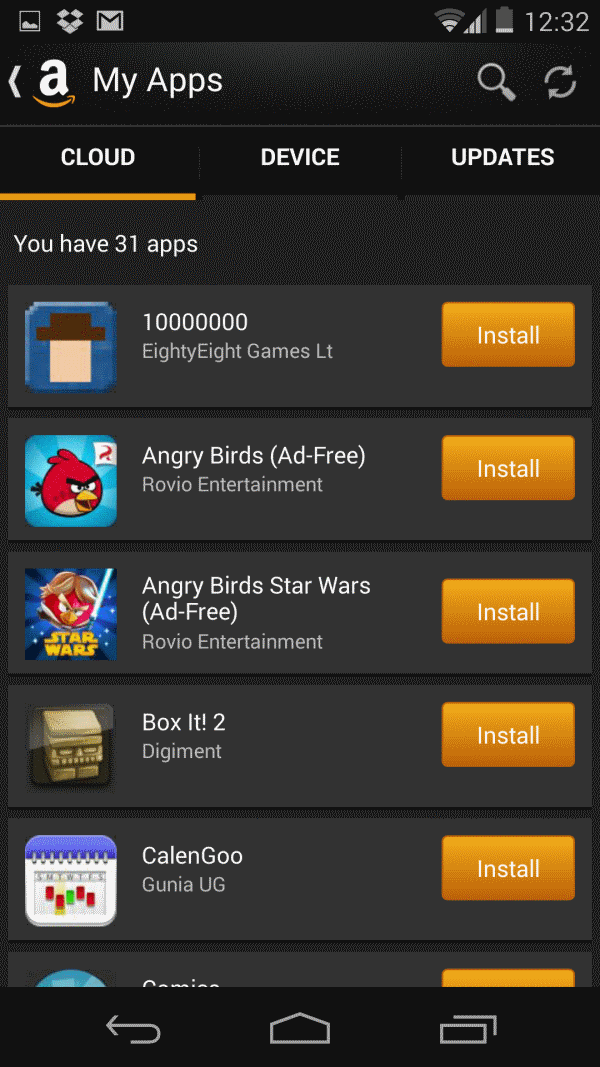The width and height of the screenshot is (600, 1067).
Task: Switch to the Updates tab
Action: tap(502, 157)
